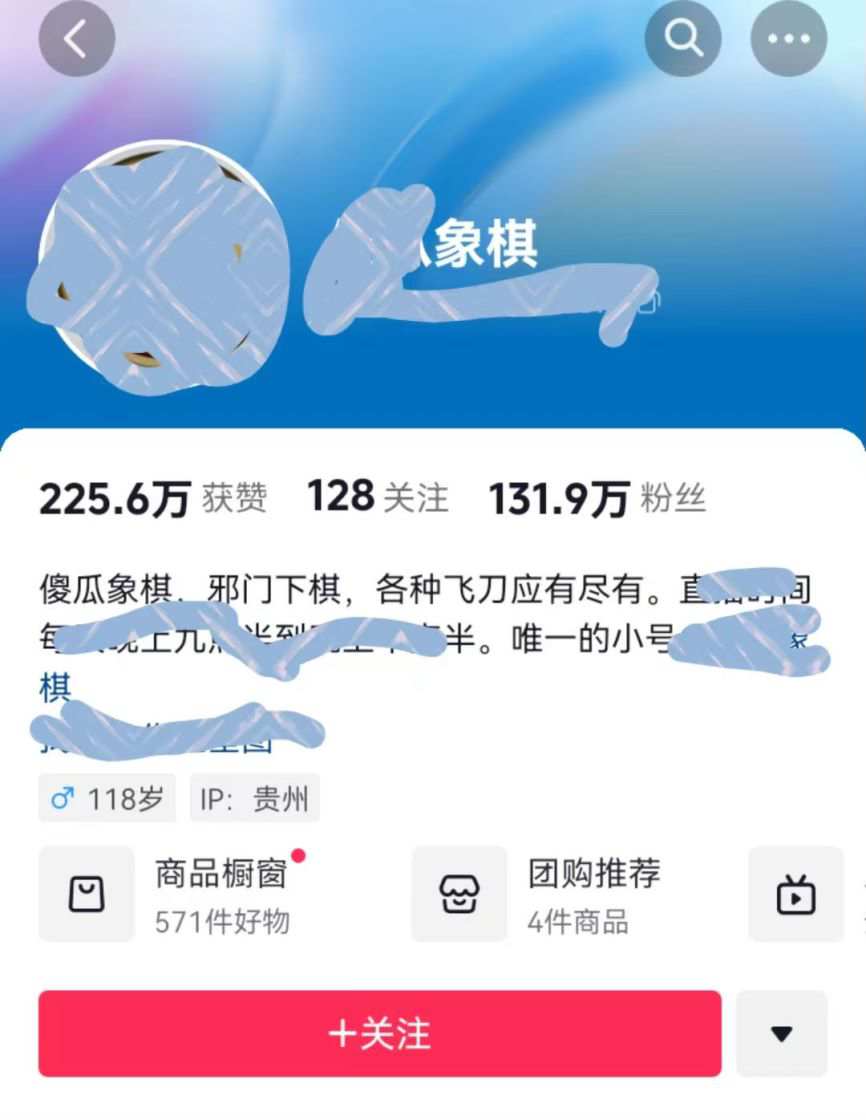This screenshot has height=1120, width=866.
Task: Expand the dropdown arrow beside follow button
Action: (782, 1033)
